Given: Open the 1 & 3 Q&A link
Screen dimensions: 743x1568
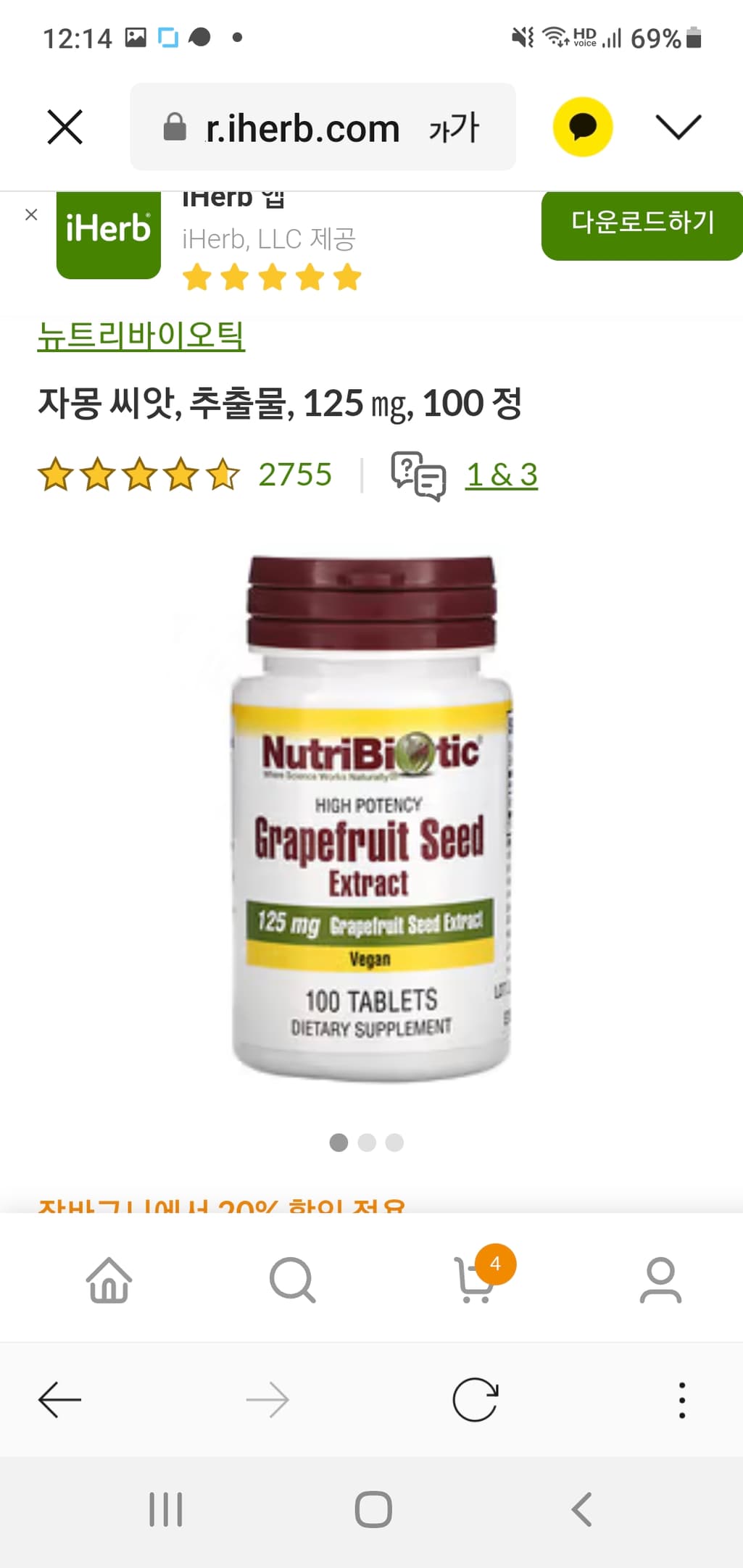Looking at the screenshot, I should click(x=501, y=475).
